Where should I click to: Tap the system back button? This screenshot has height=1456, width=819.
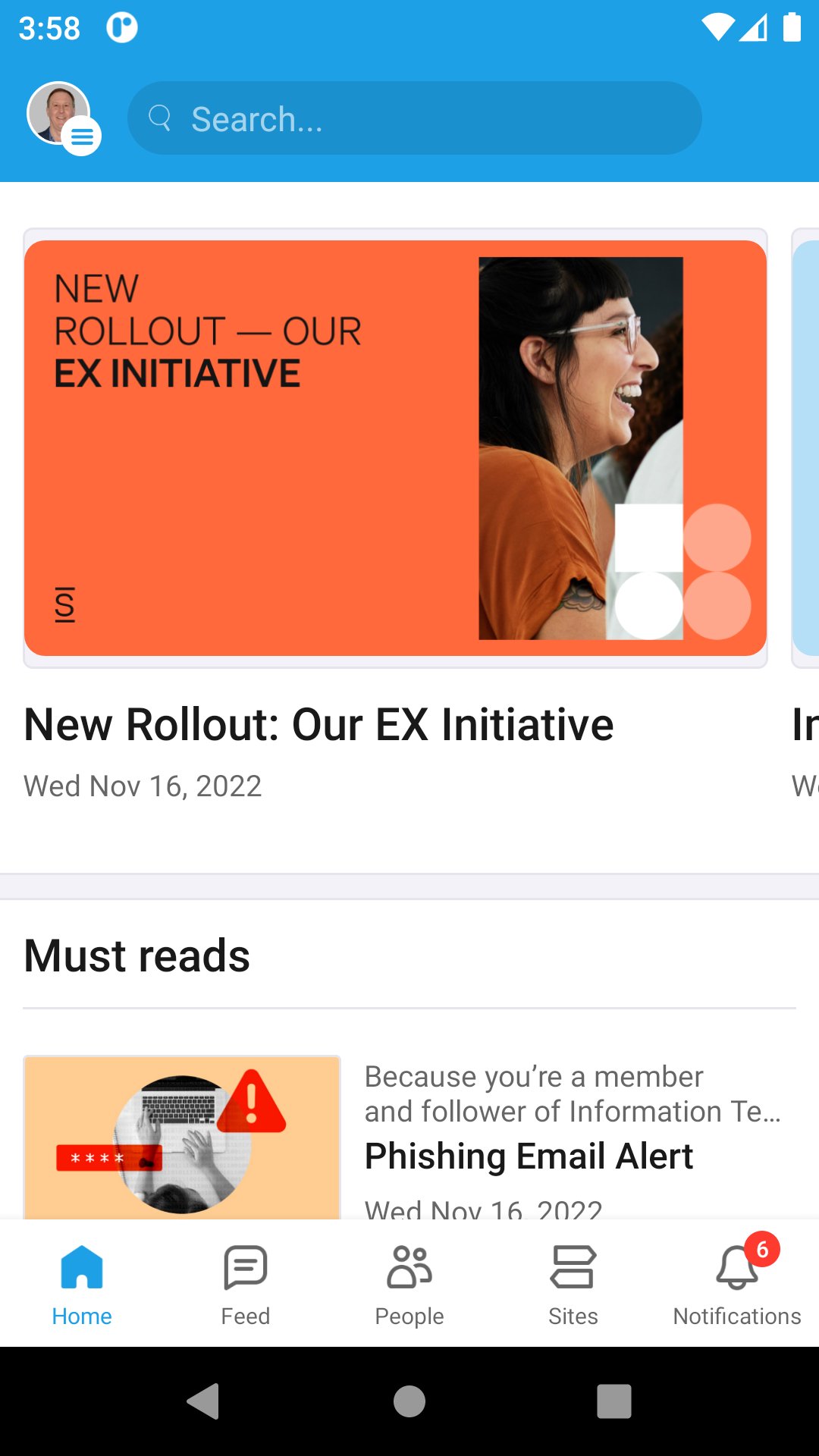(x=203, y=1401)
